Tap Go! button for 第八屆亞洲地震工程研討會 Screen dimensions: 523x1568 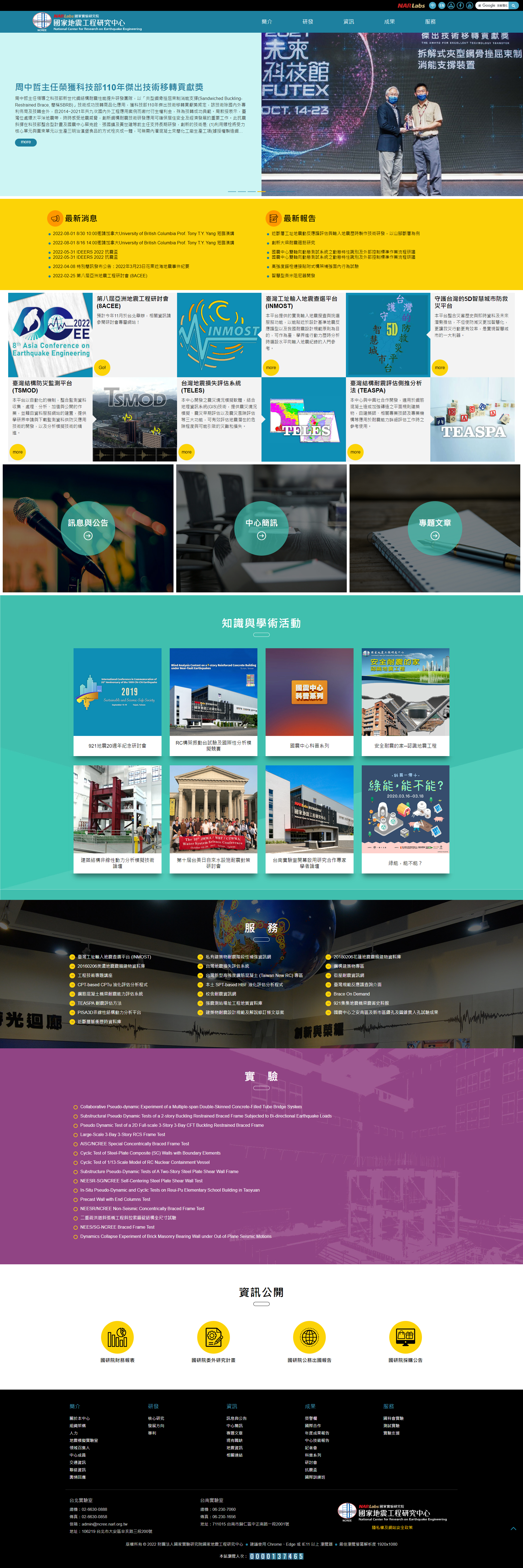tap(102, 367)
